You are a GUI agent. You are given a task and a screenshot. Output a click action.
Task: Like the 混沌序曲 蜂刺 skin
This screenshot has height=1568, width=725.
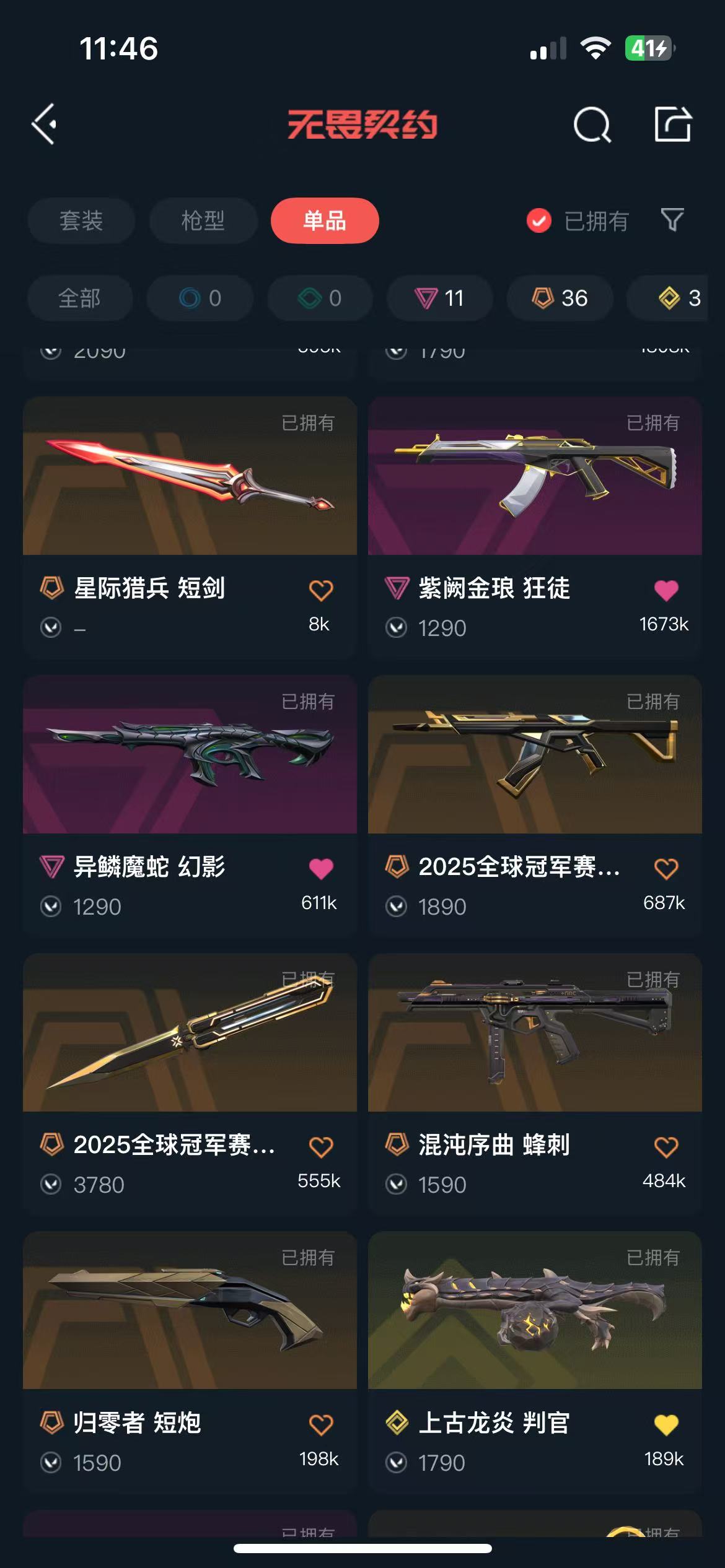coord(666,1147)
